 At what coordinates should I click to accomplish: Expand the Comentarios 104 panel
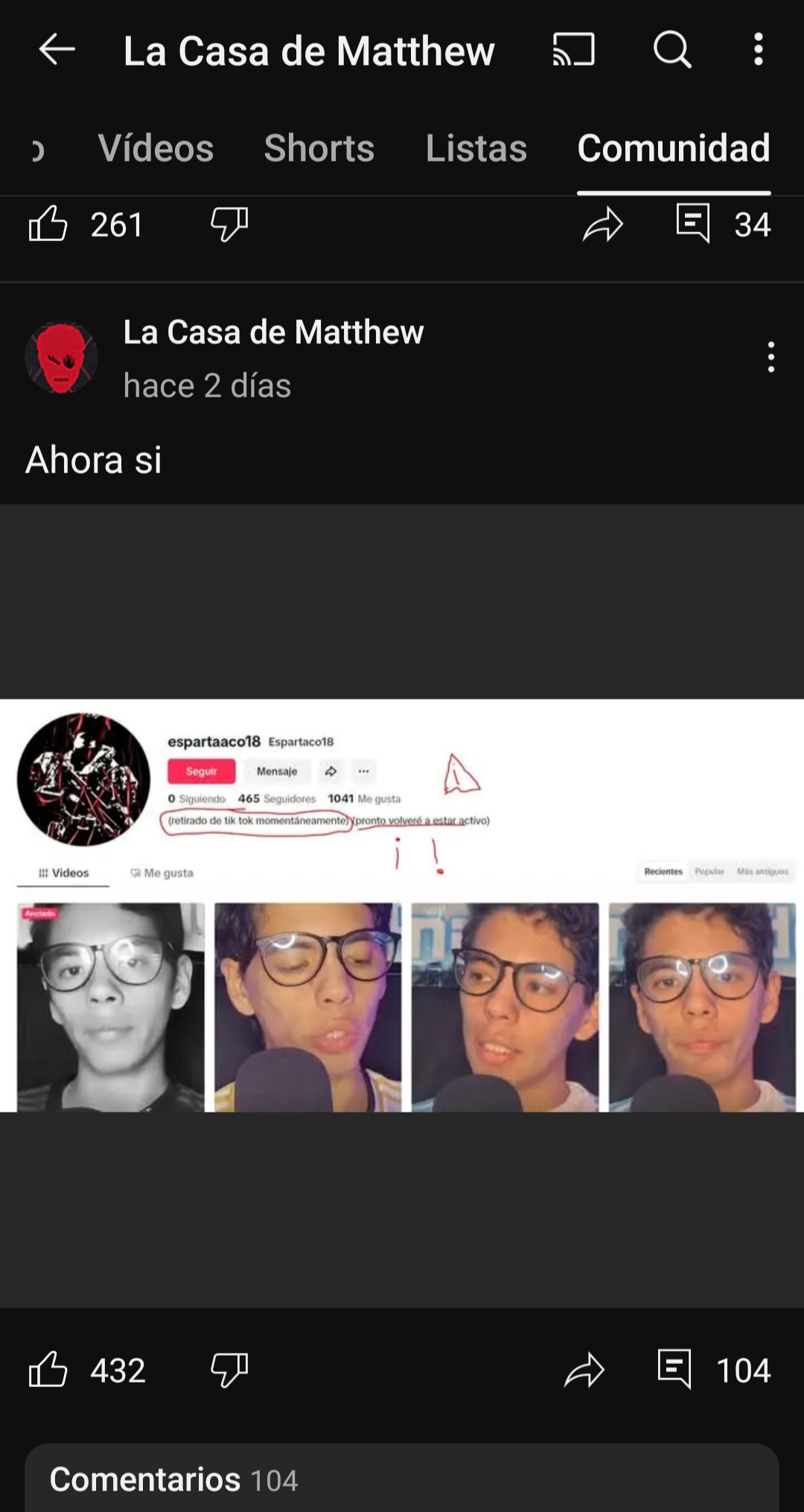[402, 1479]
